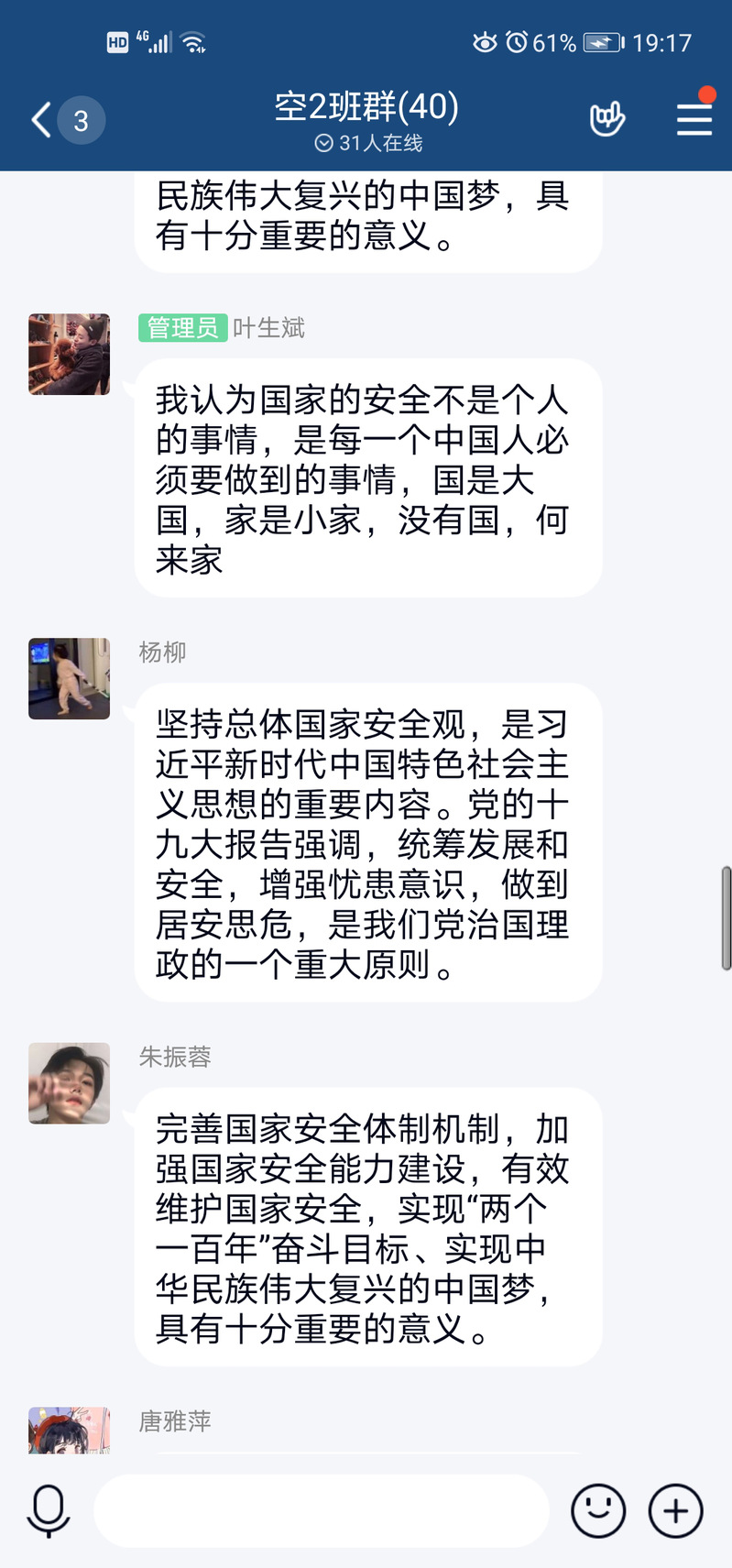Tap the voice input microphone
The width and height of the screenshot is (732, 1568).
click(49, 1510)
